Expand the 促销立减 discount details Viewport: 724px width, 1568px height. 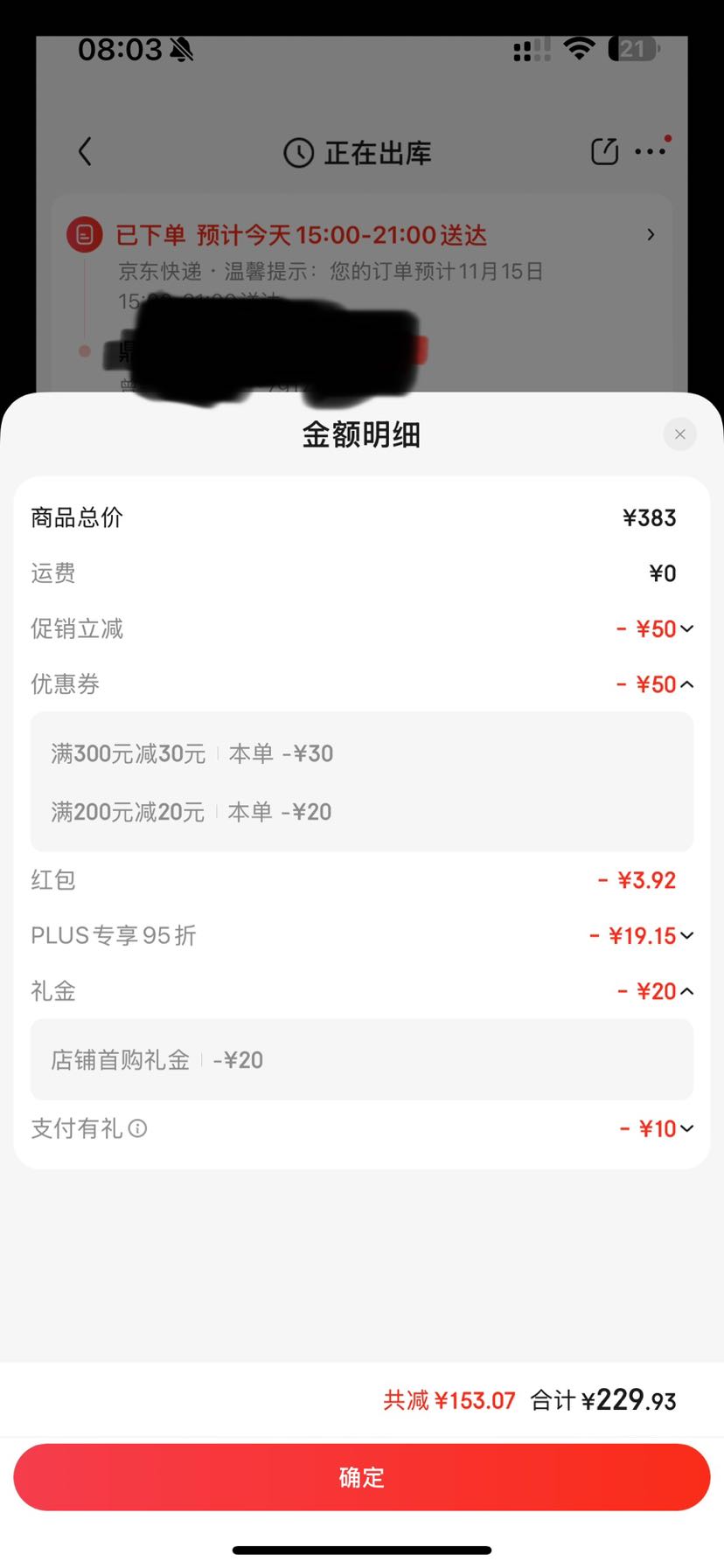pos(687,628)
